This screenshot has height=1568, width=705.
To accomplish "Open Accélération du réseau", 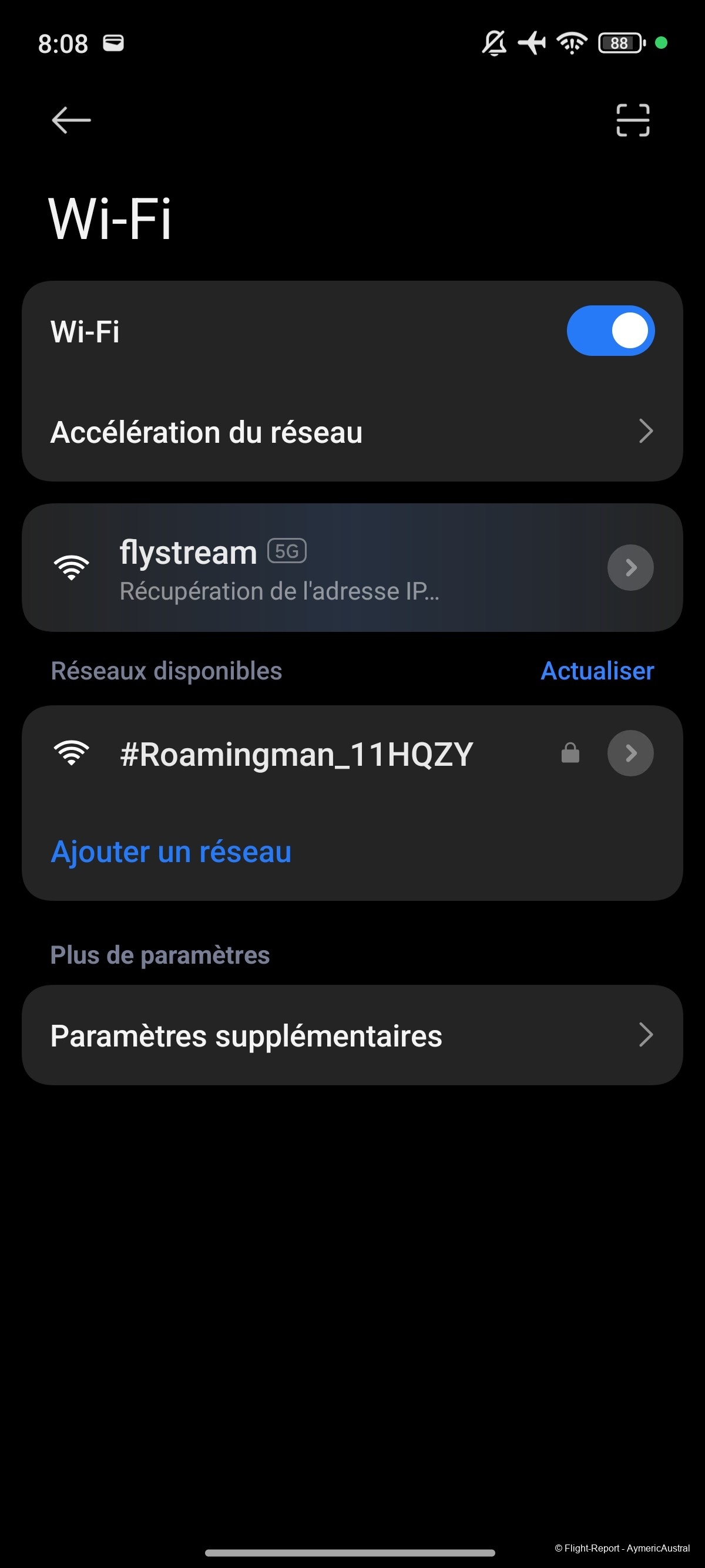I will tap(352, 432).
